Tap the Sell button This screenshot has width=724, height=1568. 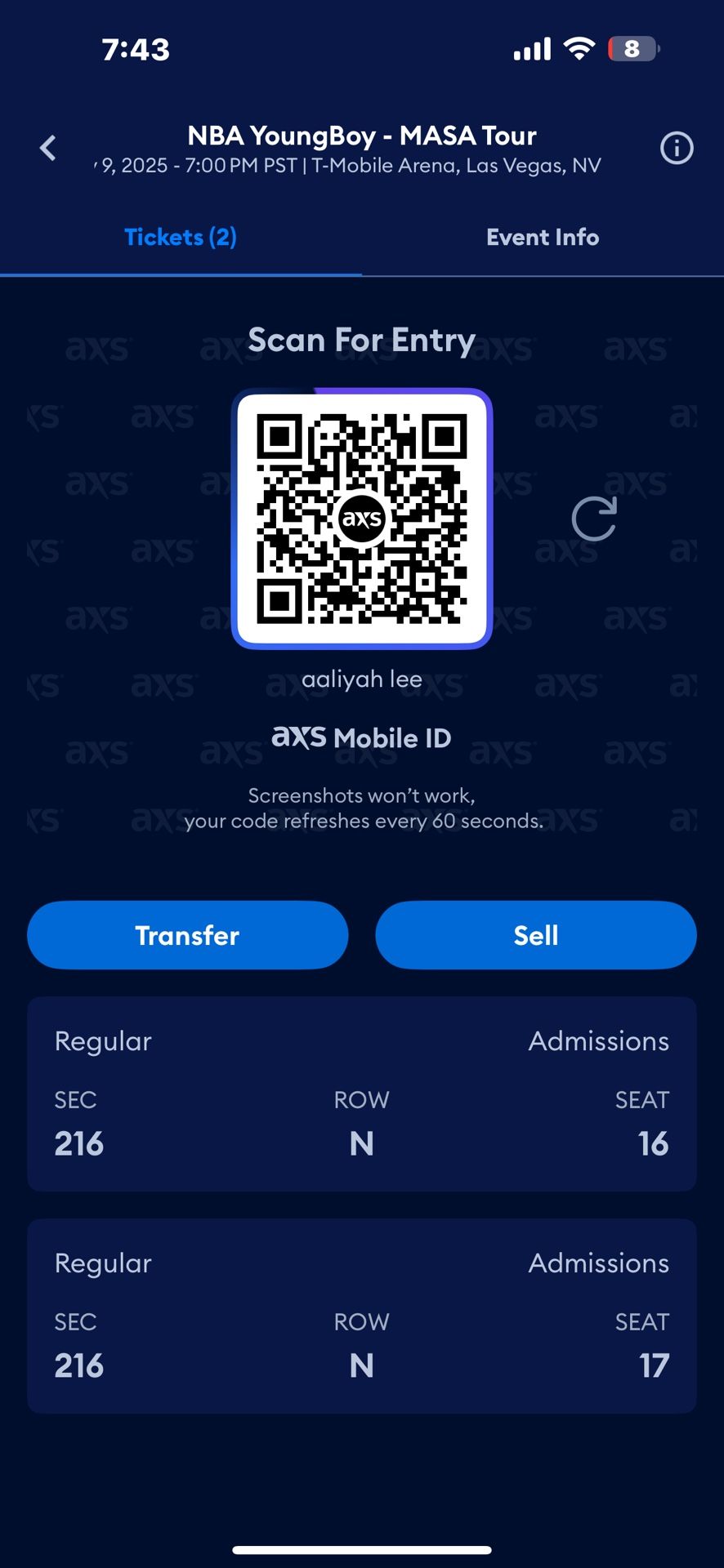[536, 935]
